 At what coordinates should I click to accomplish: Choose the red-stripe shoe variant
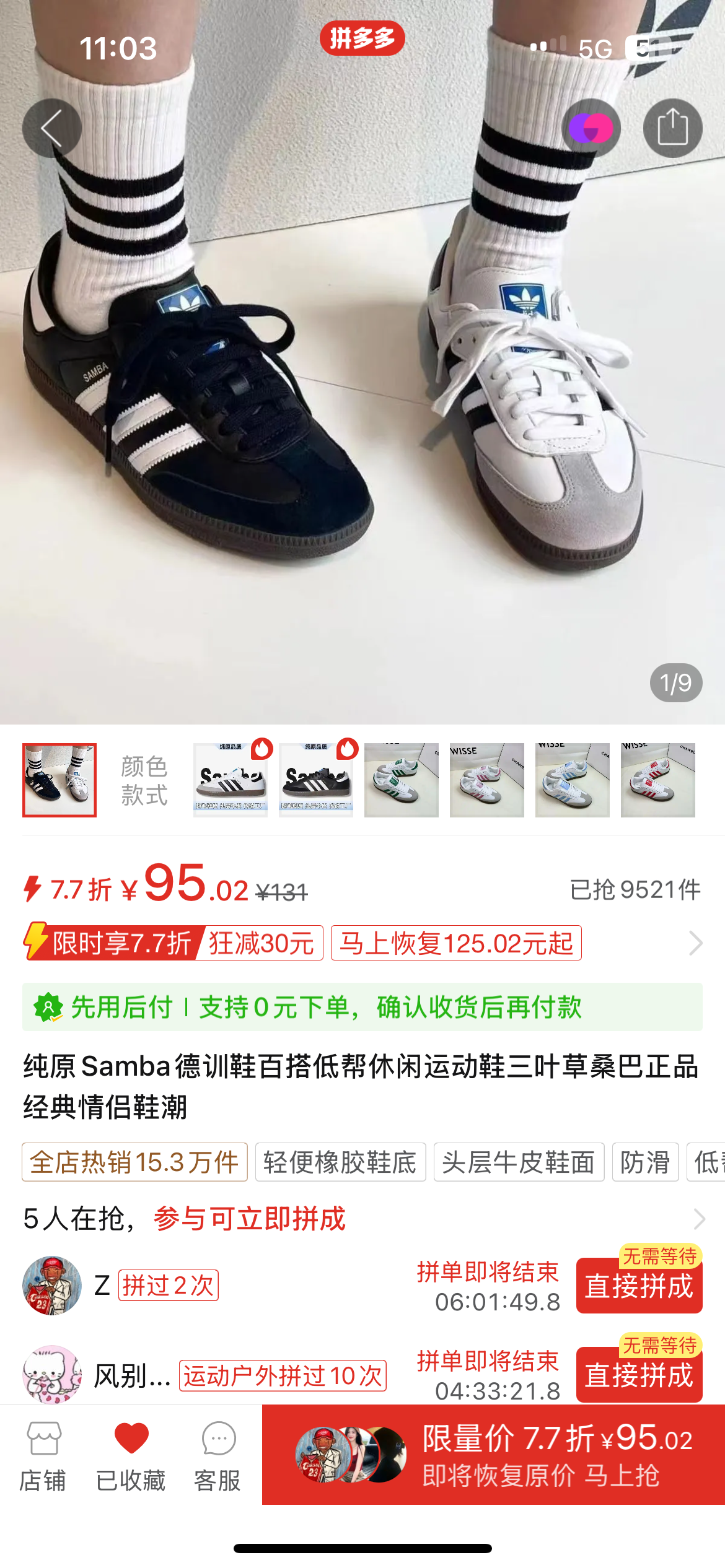(x=658, y=780)
